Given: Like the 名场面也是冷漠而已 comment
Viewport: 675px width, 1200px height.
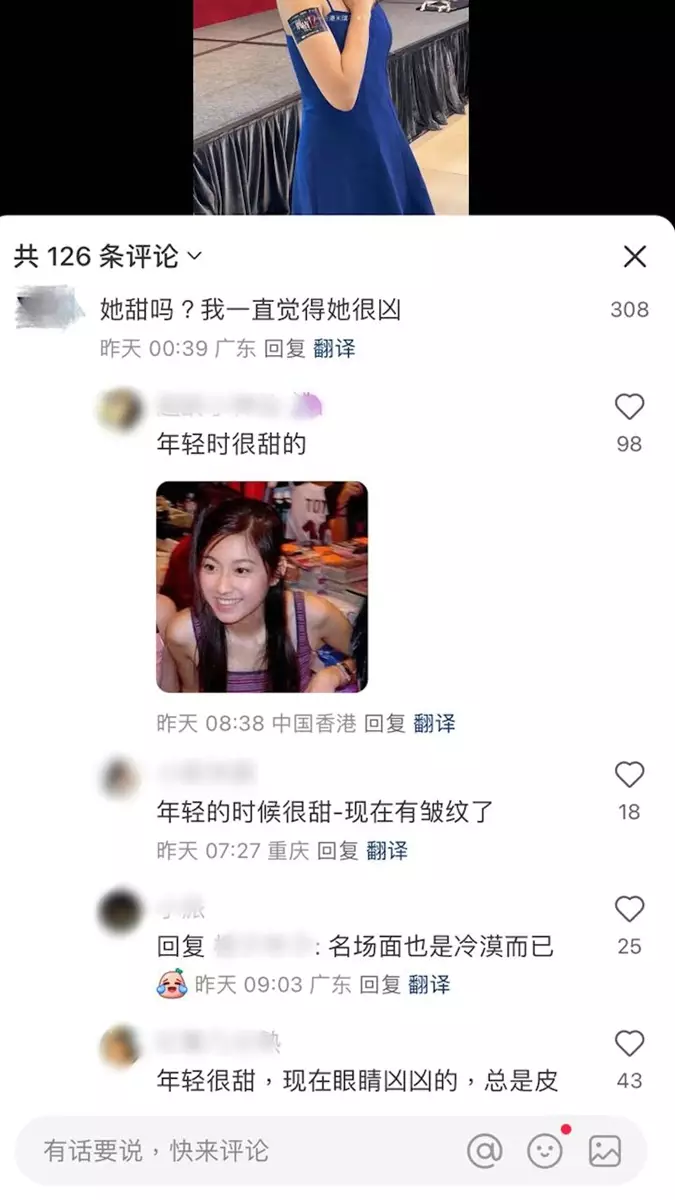Looking at the screenshot, I should pos(629,909).
